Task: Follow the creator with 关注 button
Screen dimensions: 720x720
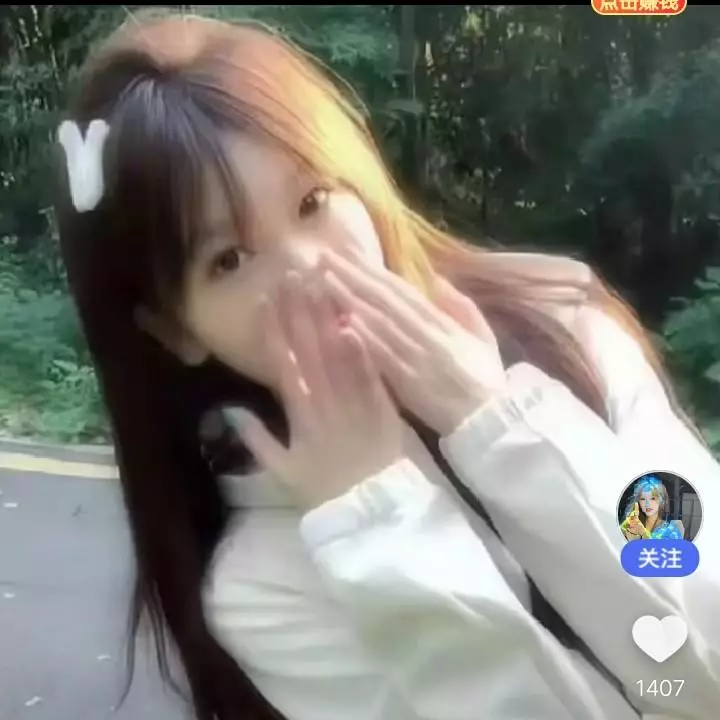Action: coord(659,559)
